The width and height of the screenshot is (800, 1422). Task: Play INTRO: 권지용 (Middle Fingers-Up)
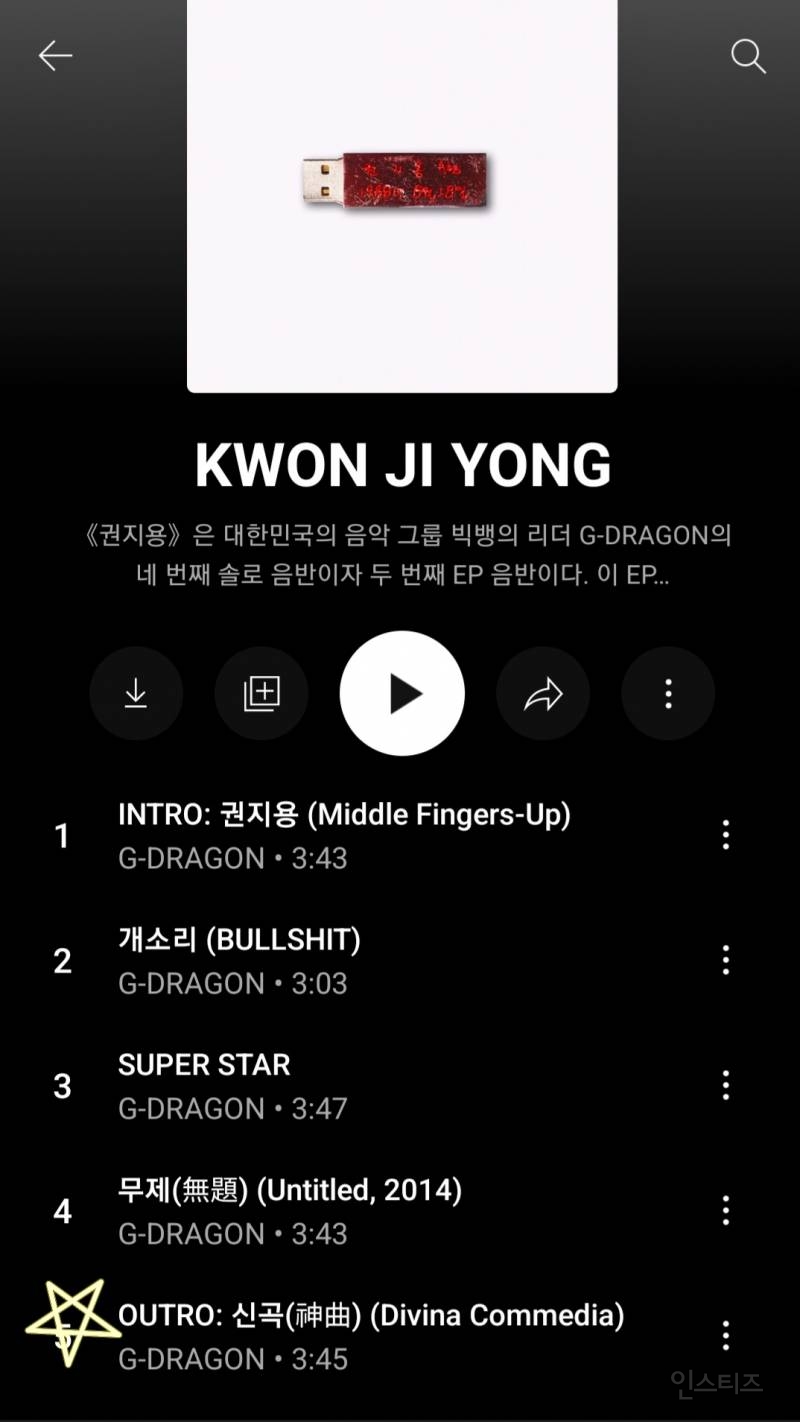[x=344, y=835]
